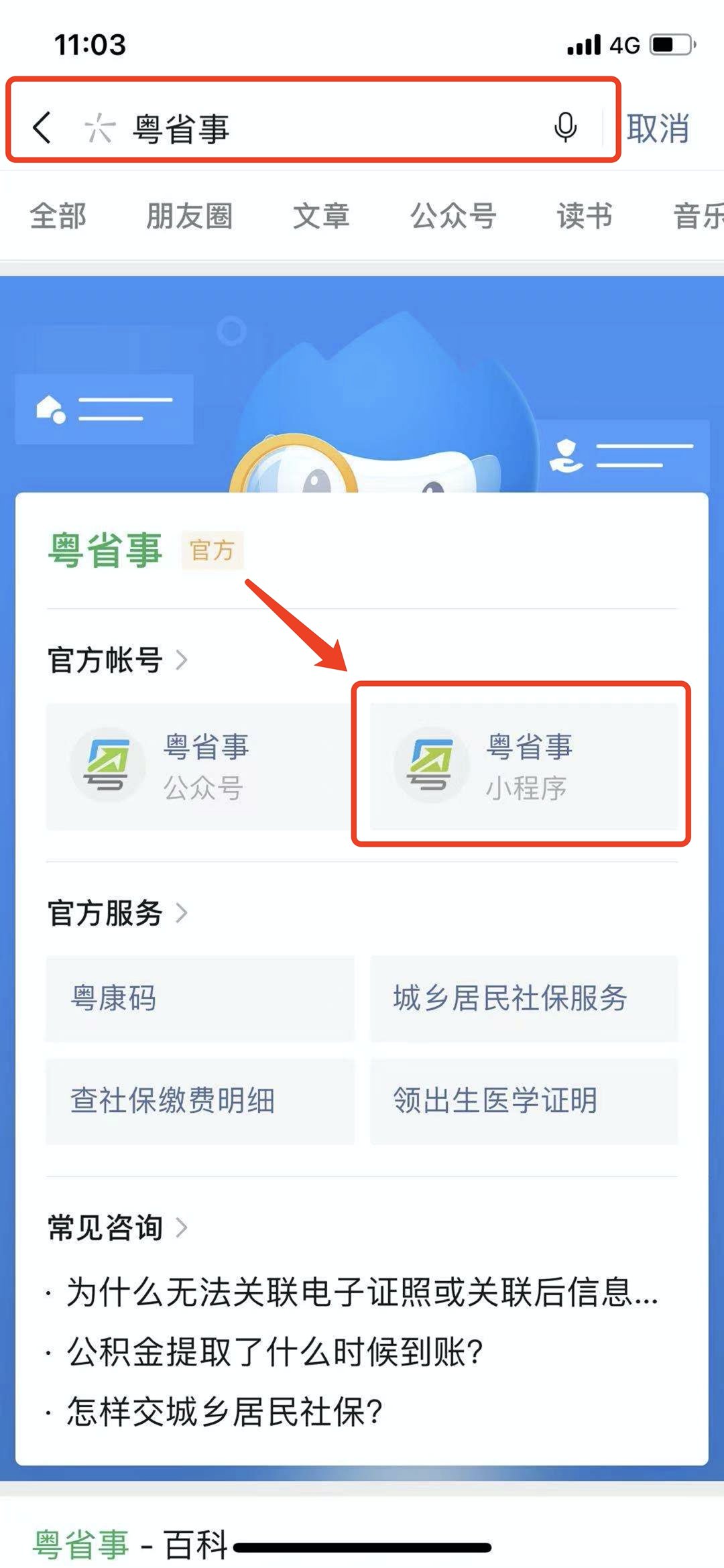Switch to the 文章 tab
Screen dimensions: 724x1568
coord(321,216)
